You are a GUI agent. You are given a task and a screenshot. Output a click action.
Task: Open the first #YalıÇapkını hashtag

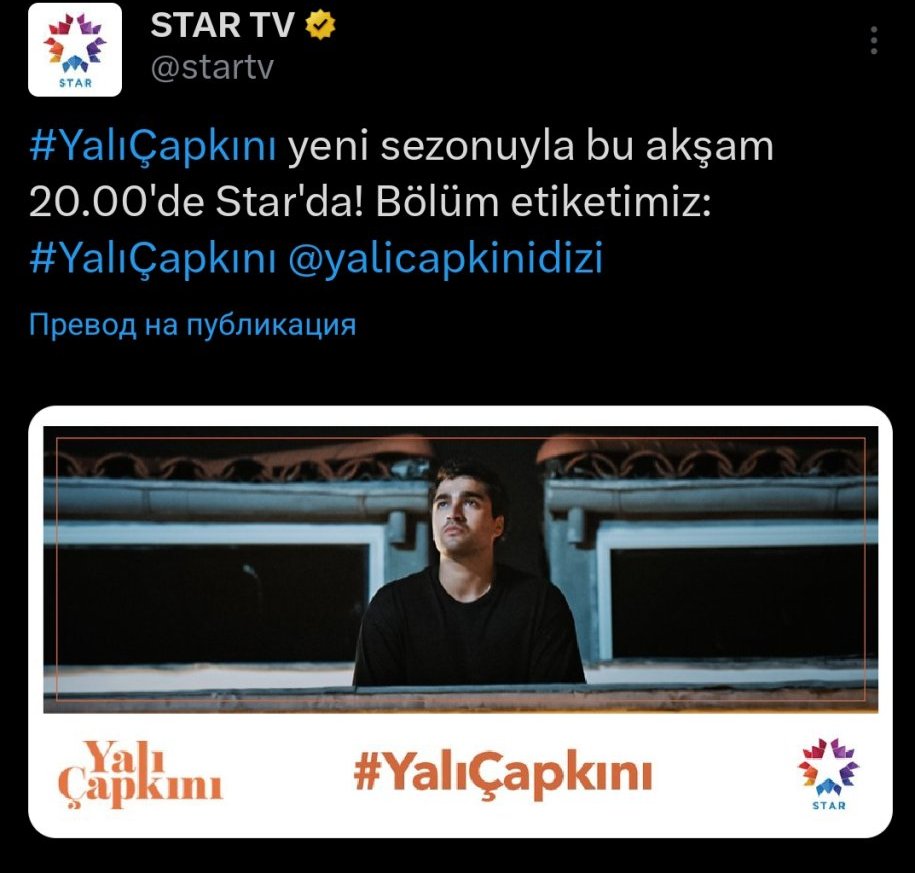click(152, 146)
